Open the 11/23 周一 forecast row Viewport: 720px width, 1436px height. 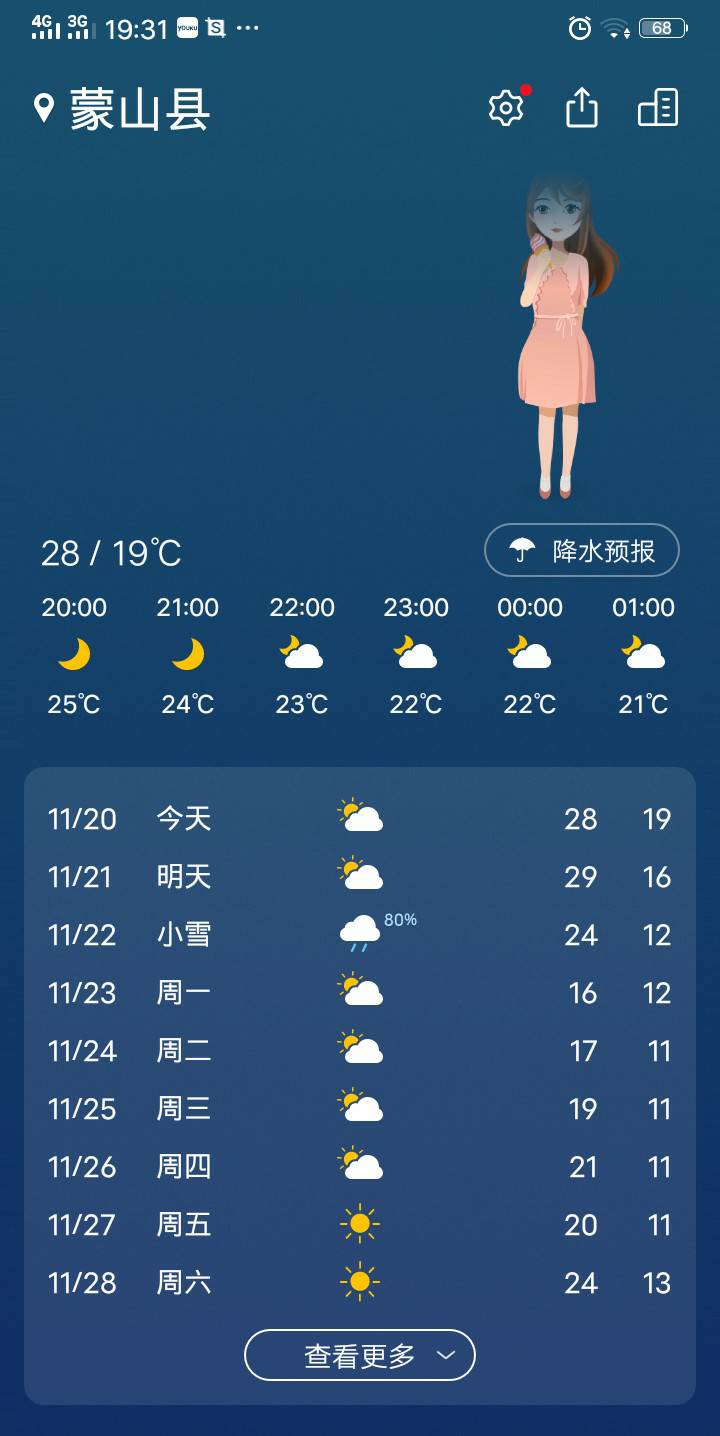click(x=360, y=993)
